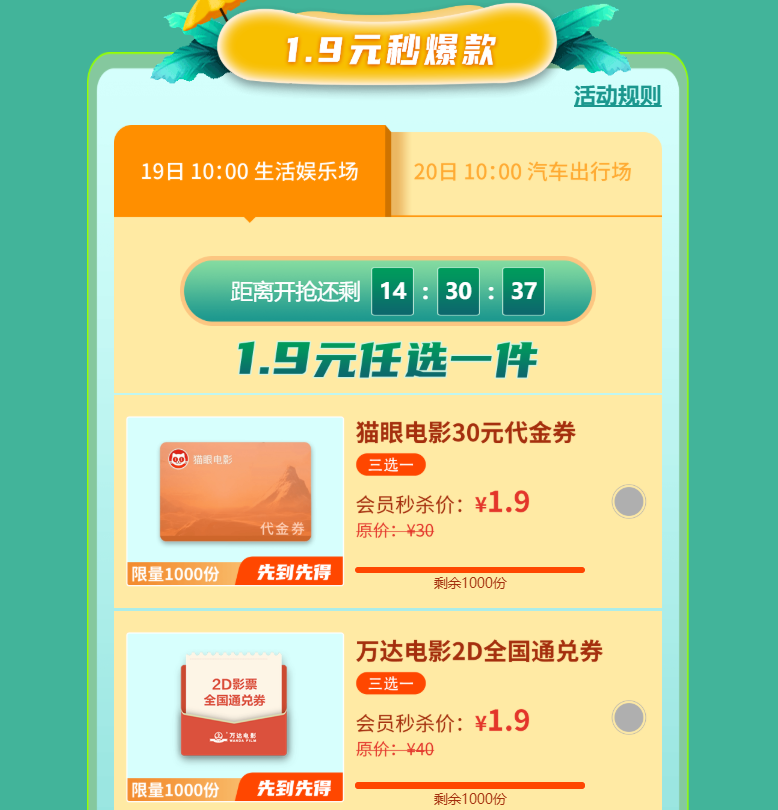The width and height of the screenshot is (778, 810).
Task: Open the 活动规则 link
Action: click(617, 97)
